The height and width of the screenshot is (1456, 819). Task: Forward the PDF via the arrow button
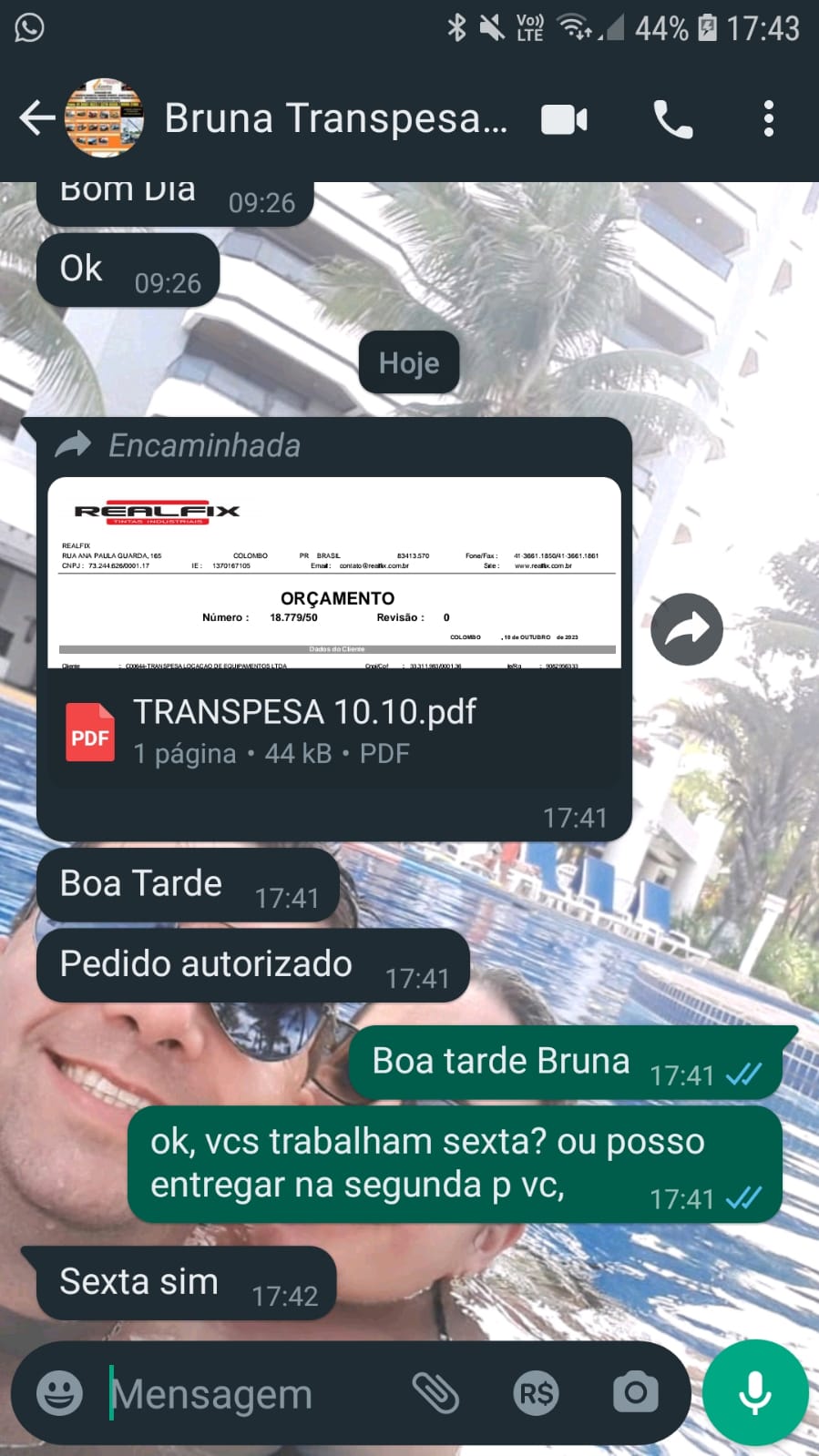coord(687,629)
